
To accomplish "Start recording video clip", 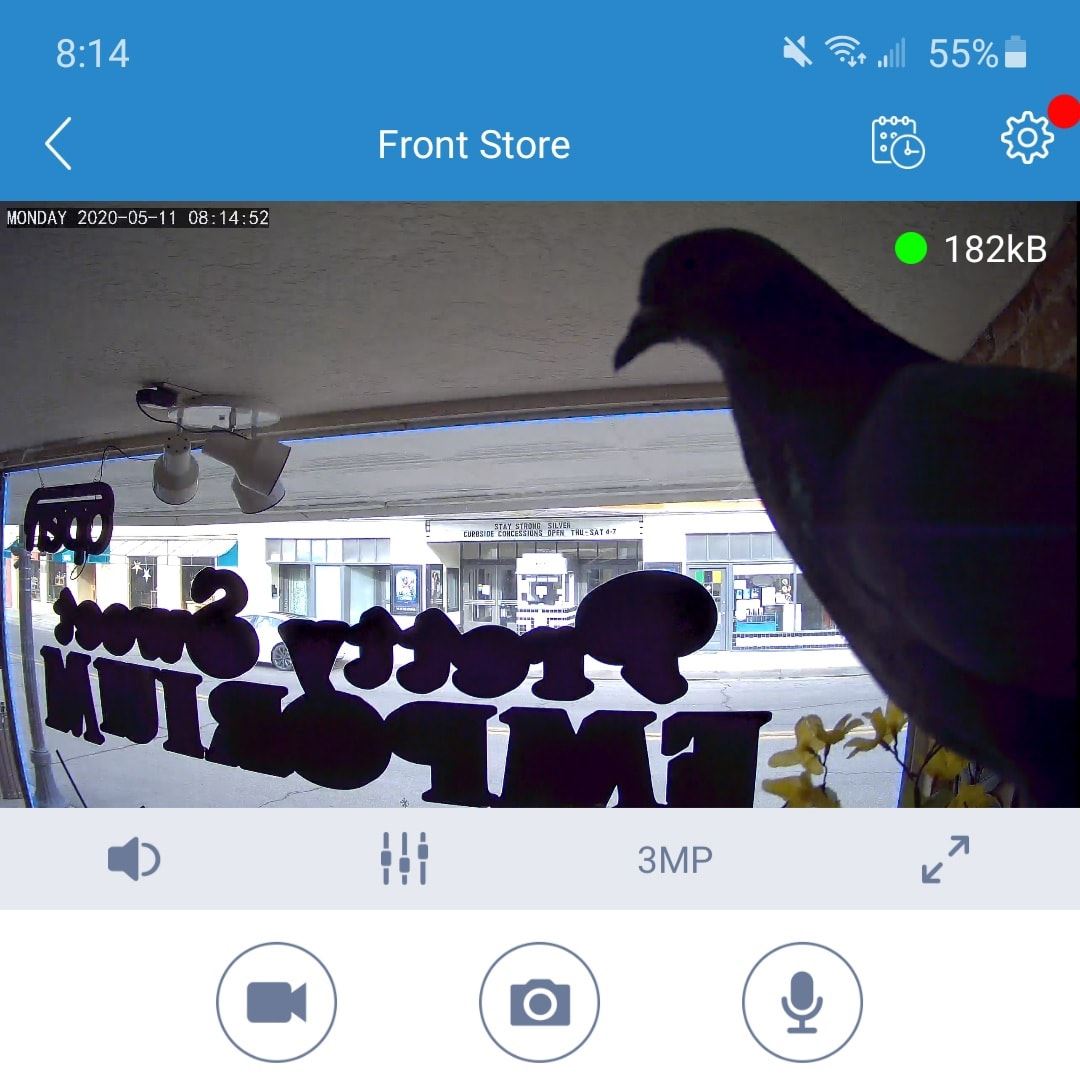I will pyautogui.click(x=277, y=1002).
